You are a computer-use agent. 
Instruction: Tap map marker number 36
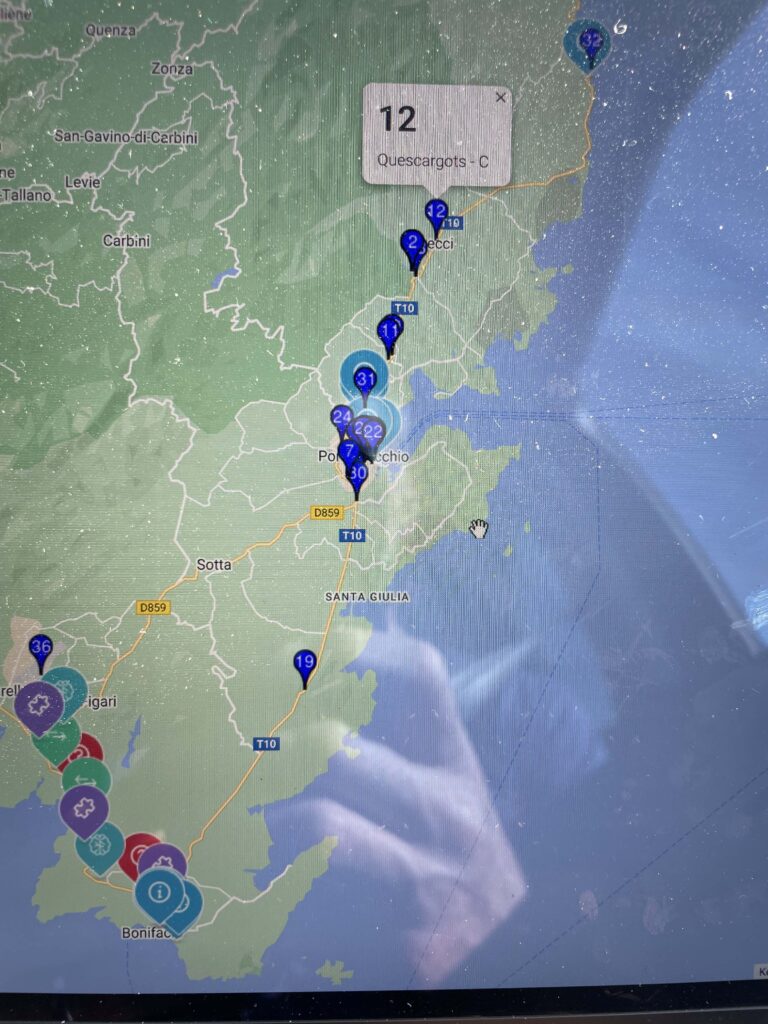[40, 647]
